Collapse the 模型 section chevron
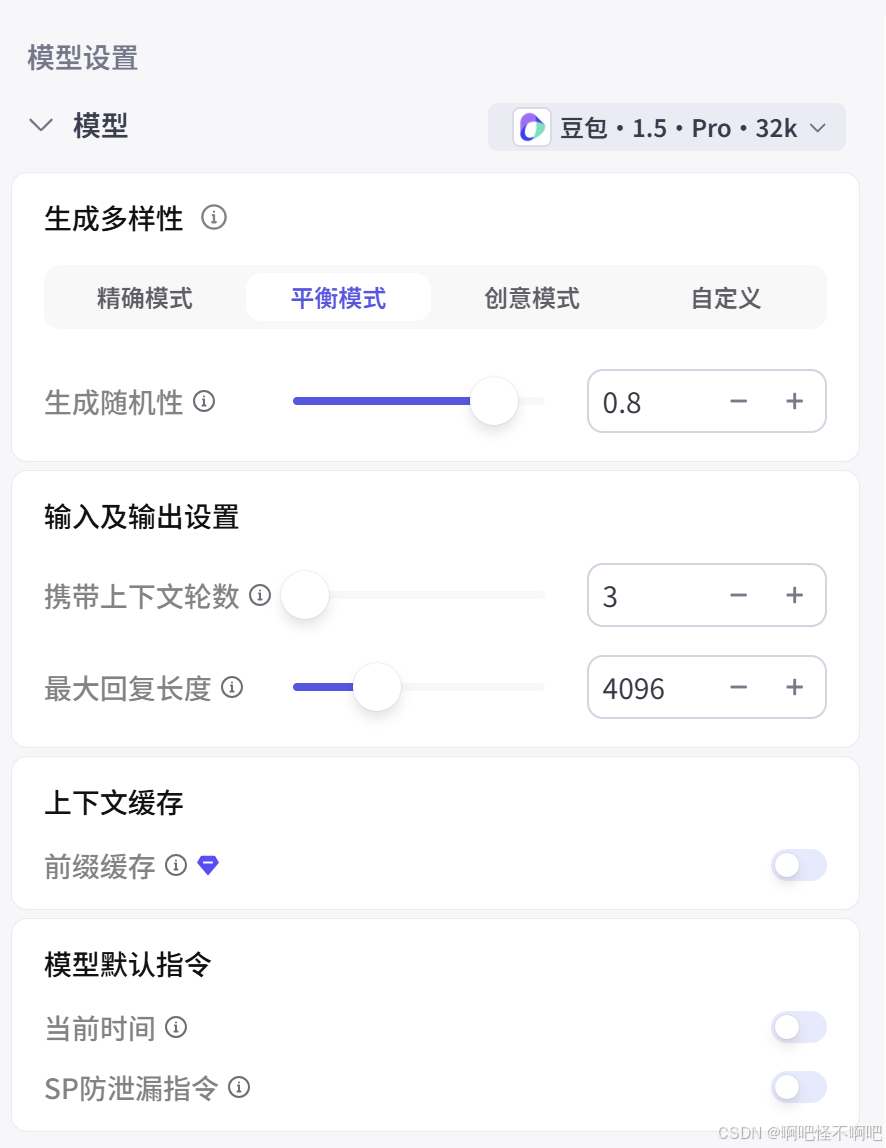 coord(41,126)
